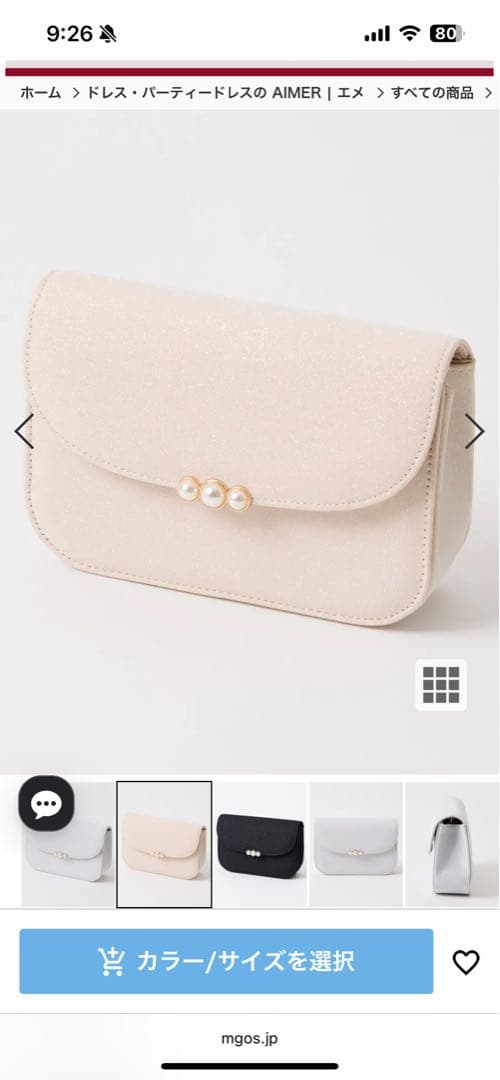Open the ドレス・パーティードレスの AIMER breadcrumb

point(225,93)
